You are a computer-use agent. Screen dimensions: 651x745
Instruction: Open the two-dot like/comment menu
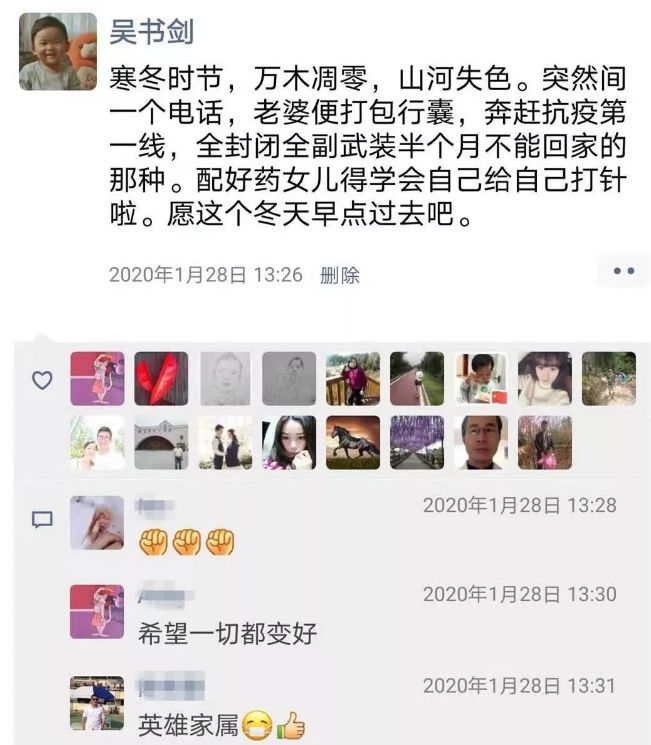[x=624, y=271]
